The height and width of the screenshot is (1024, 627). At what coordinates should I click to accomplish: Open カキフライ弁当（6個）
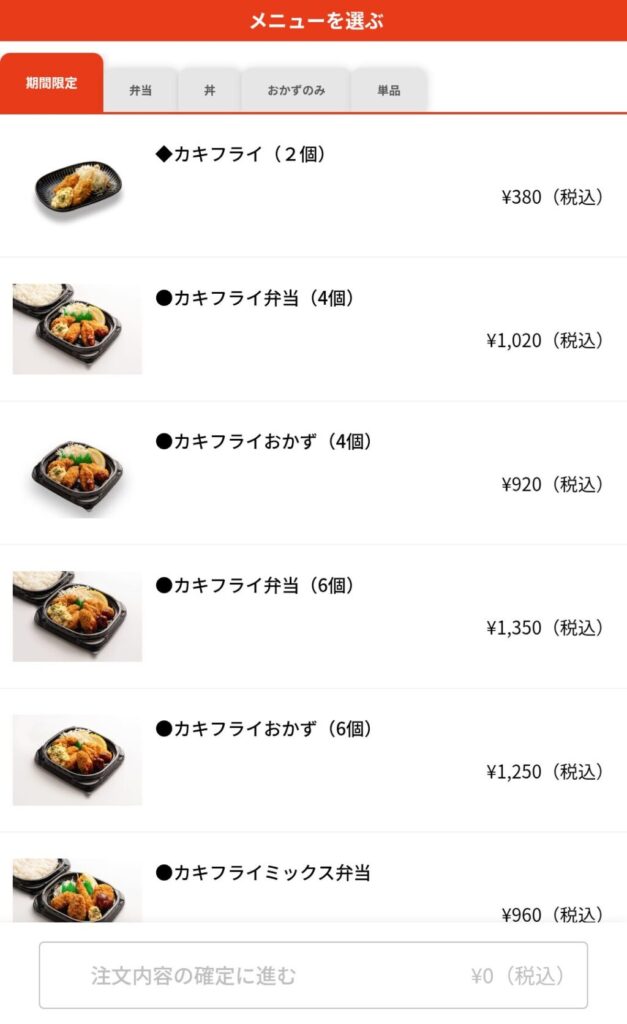click(313, 616)
